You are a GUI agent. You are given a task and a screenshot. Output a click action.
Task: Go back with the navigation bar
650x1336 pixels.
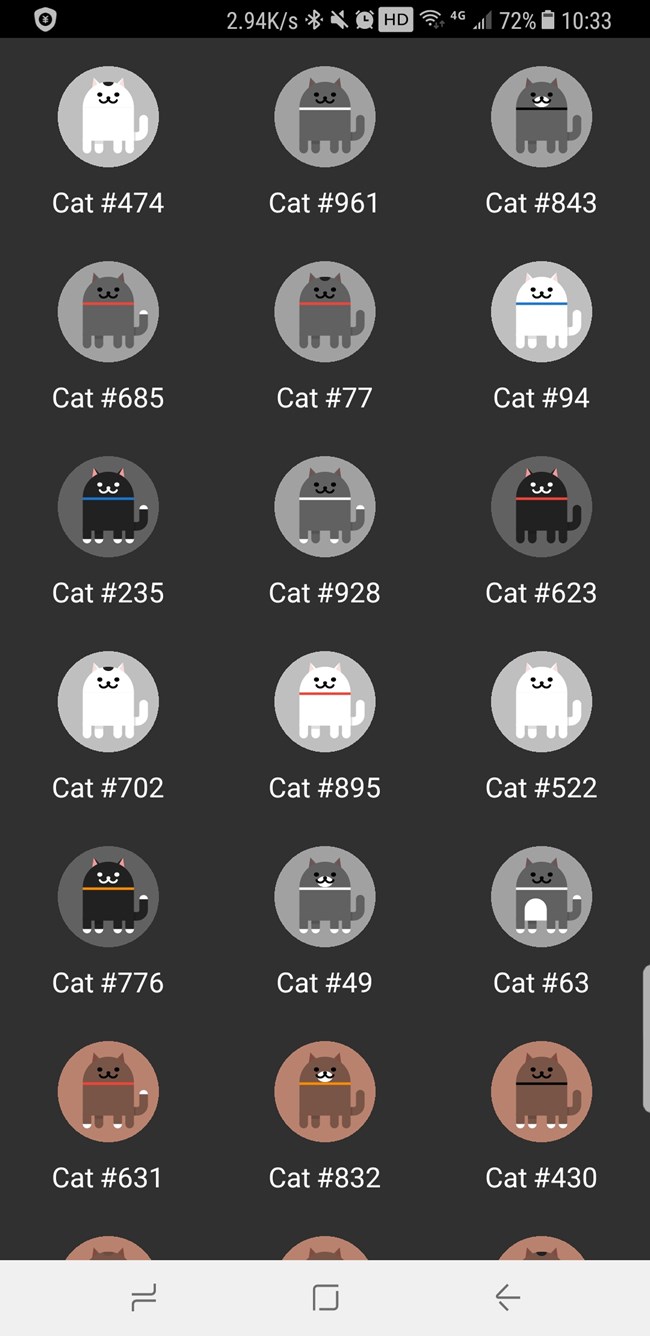pyautogui.click(x=507, y=1298)
